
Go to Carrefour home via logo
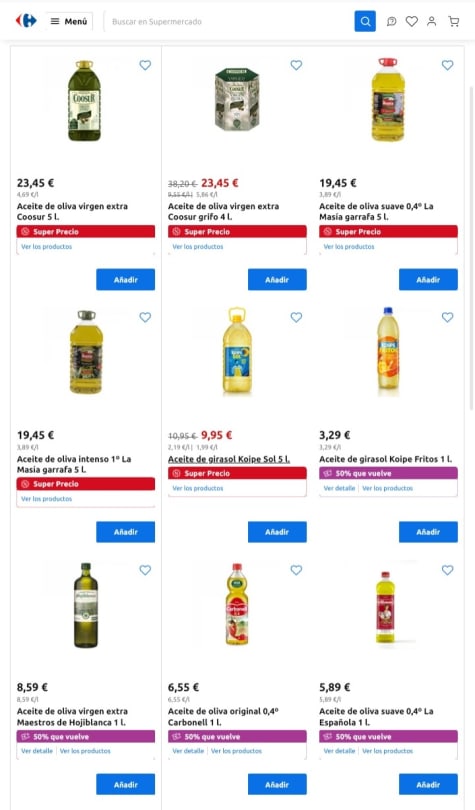tap(26, 21)
